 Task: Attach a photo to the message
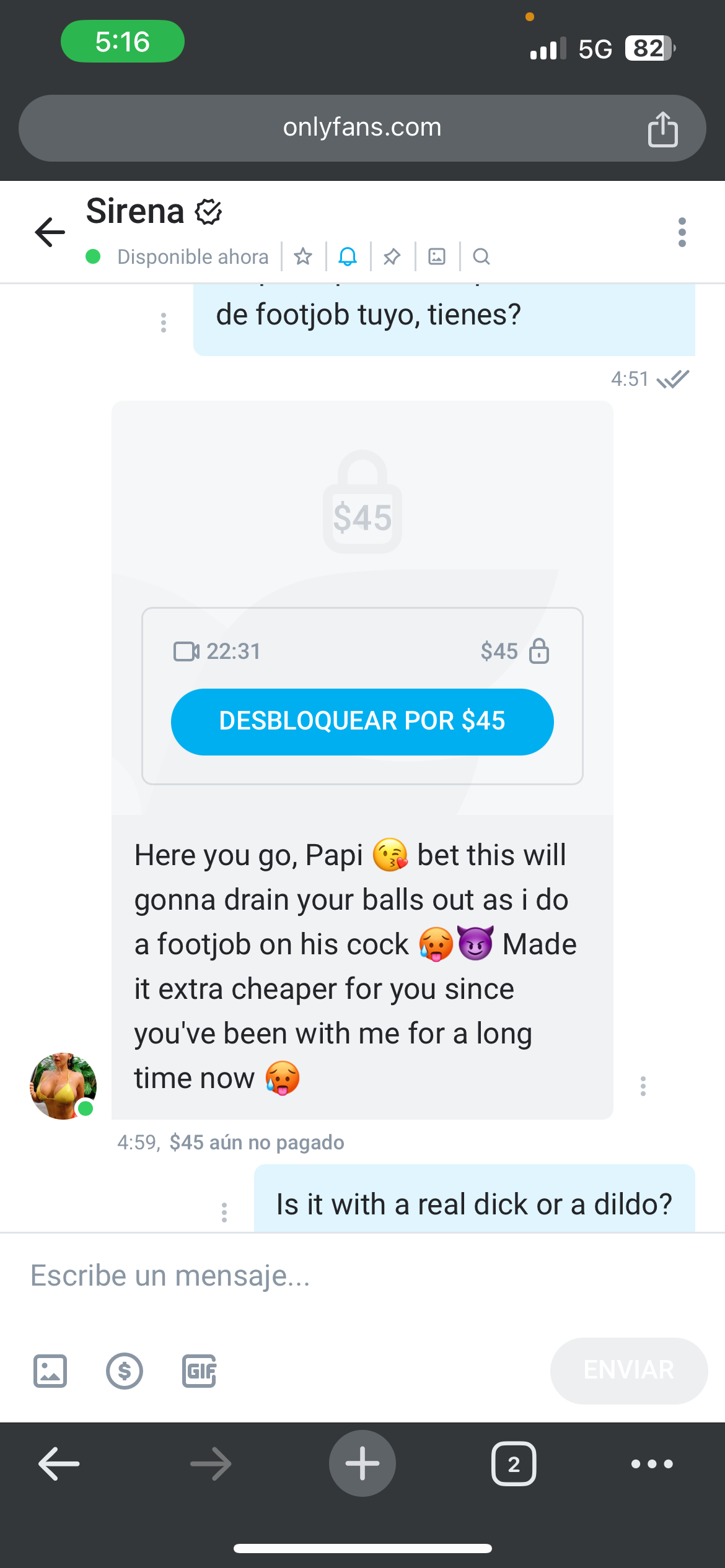click(x=50, y=1371)
